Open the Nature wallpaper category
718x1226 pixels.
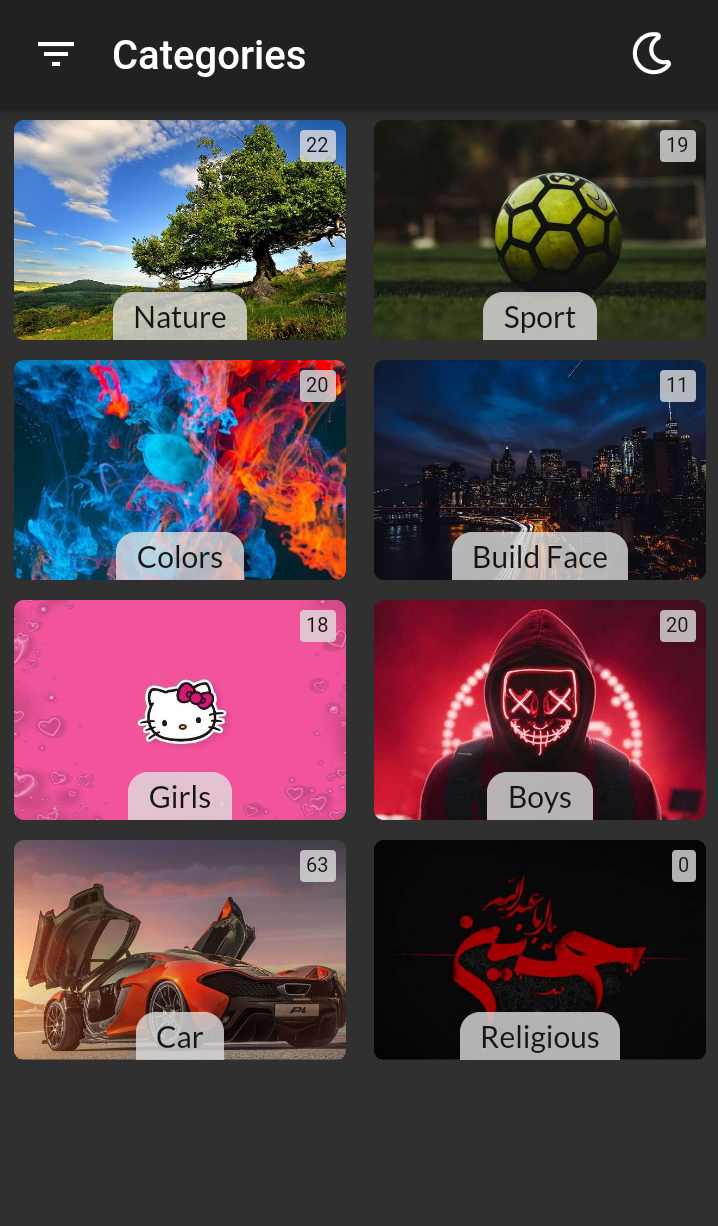tap(180, 230)
